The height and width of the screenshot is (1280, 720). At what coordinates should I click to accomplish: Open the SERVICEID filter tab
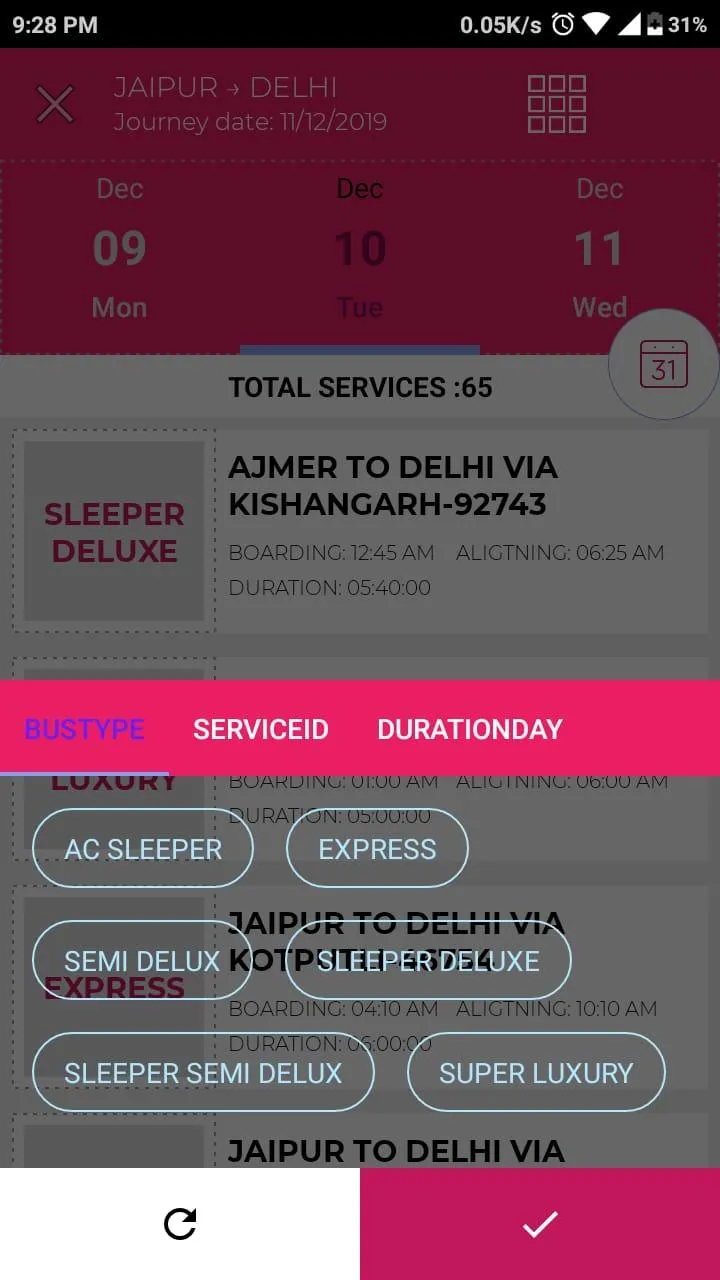click(x=261, y=729)
